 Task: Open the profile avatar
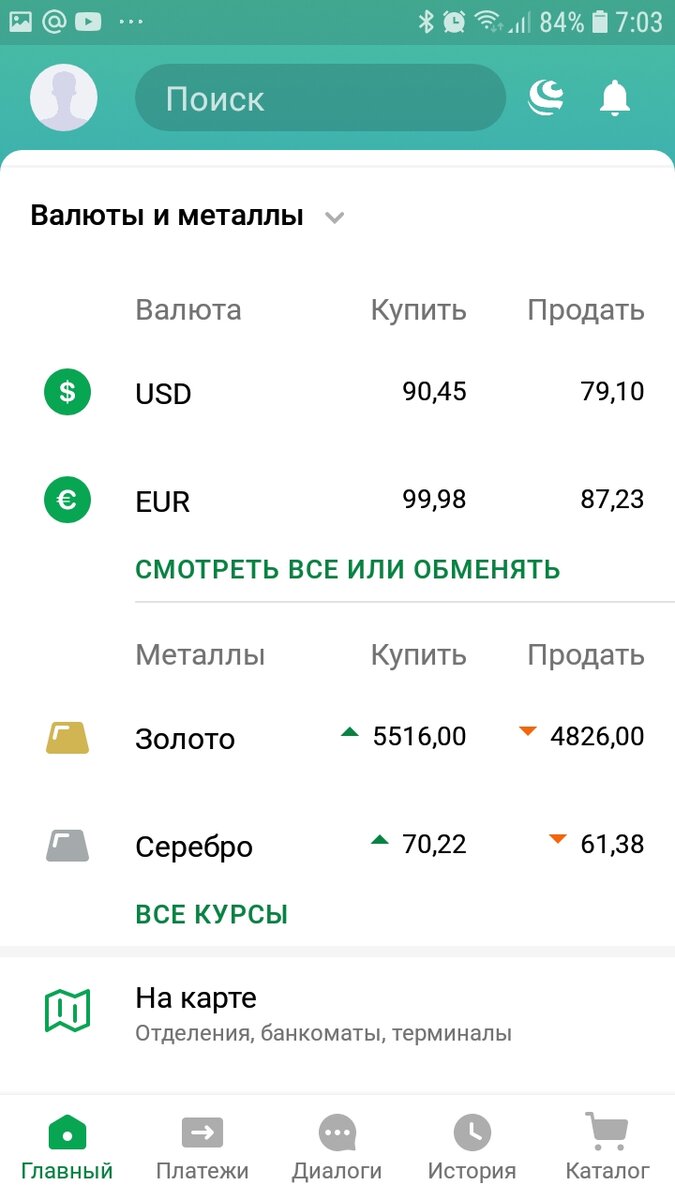pos(63,98)
